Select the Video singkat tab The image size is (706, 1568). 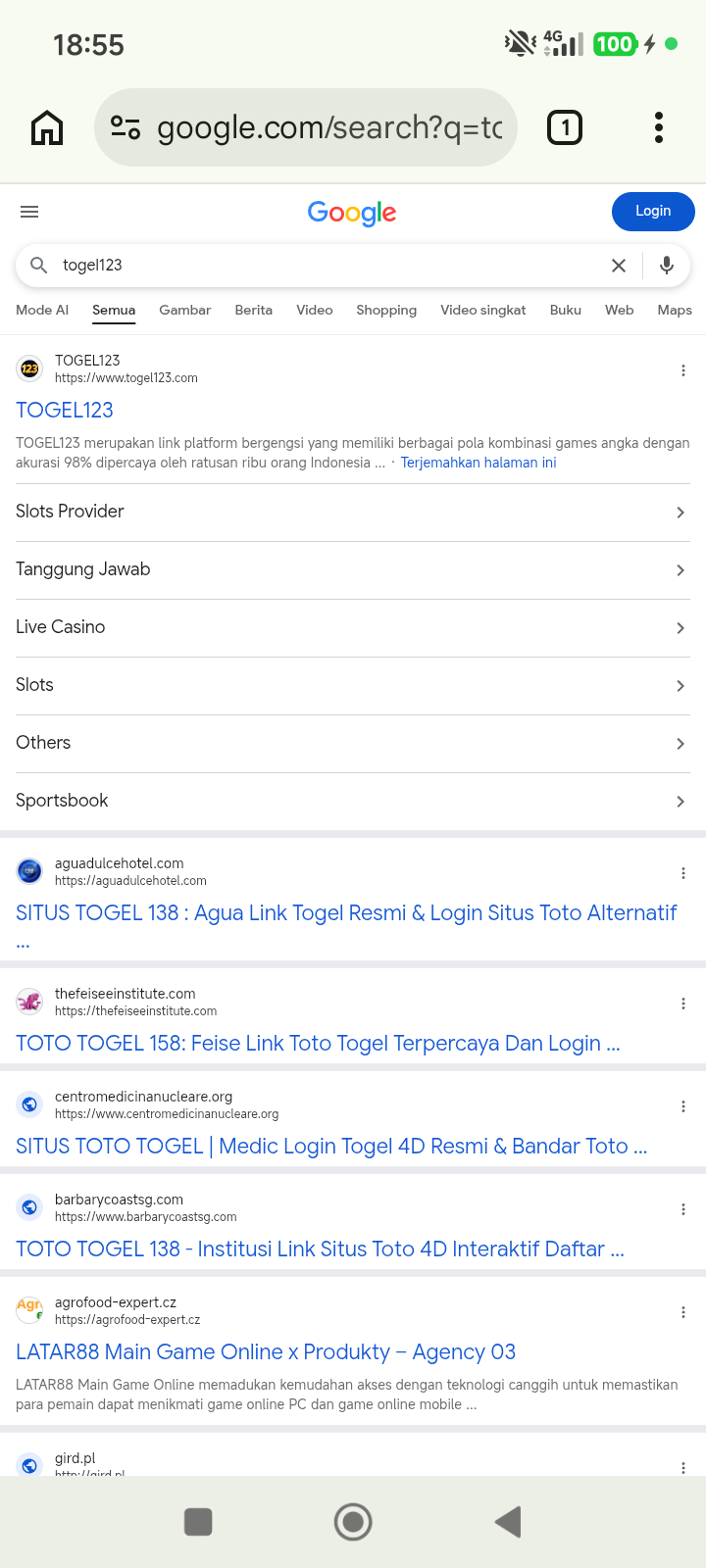click(x=483, y=310)
